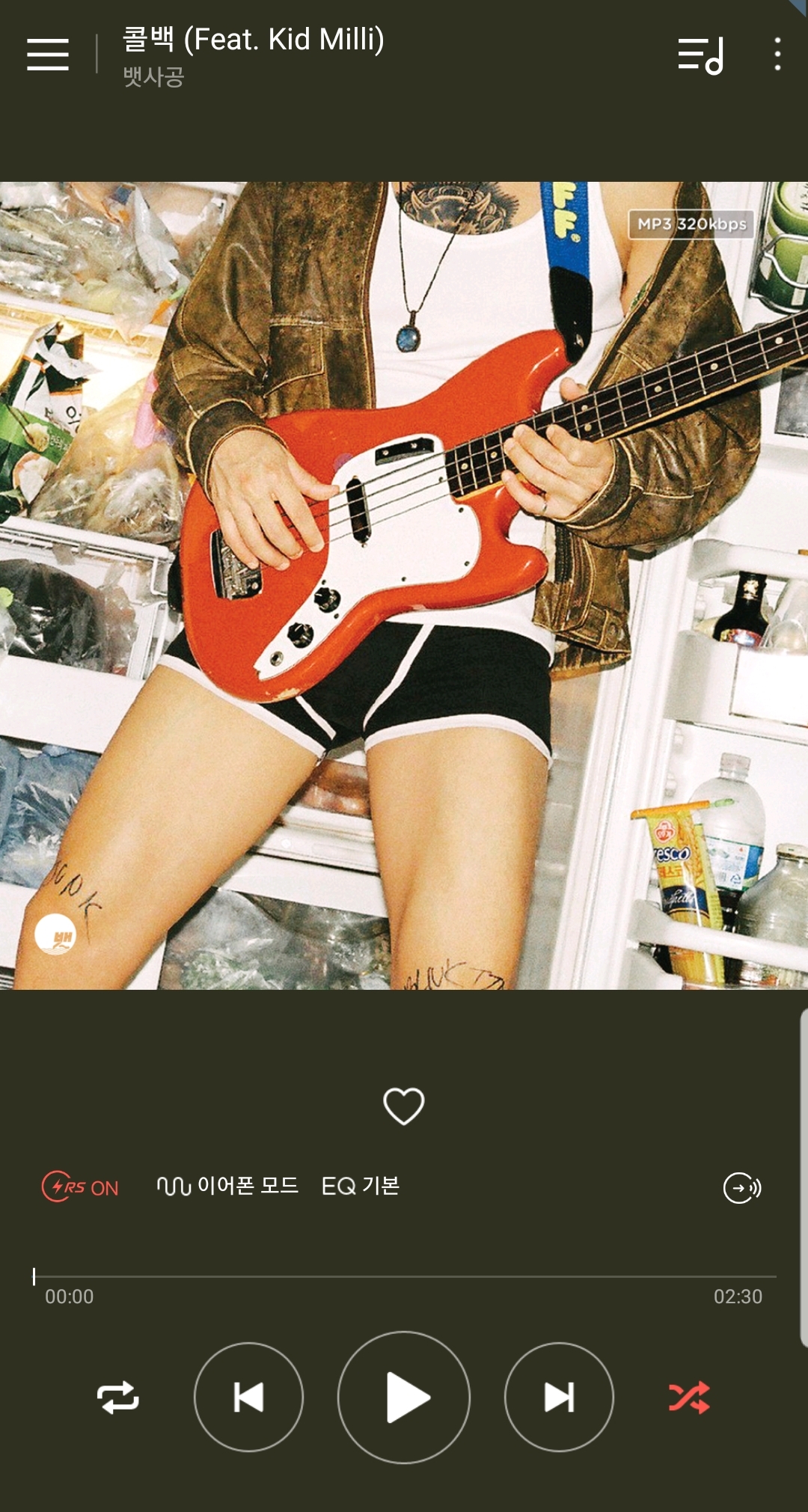Open the three-dot overflow menu
This screenshot has height=1512, width=808.
tap(778, 55)
